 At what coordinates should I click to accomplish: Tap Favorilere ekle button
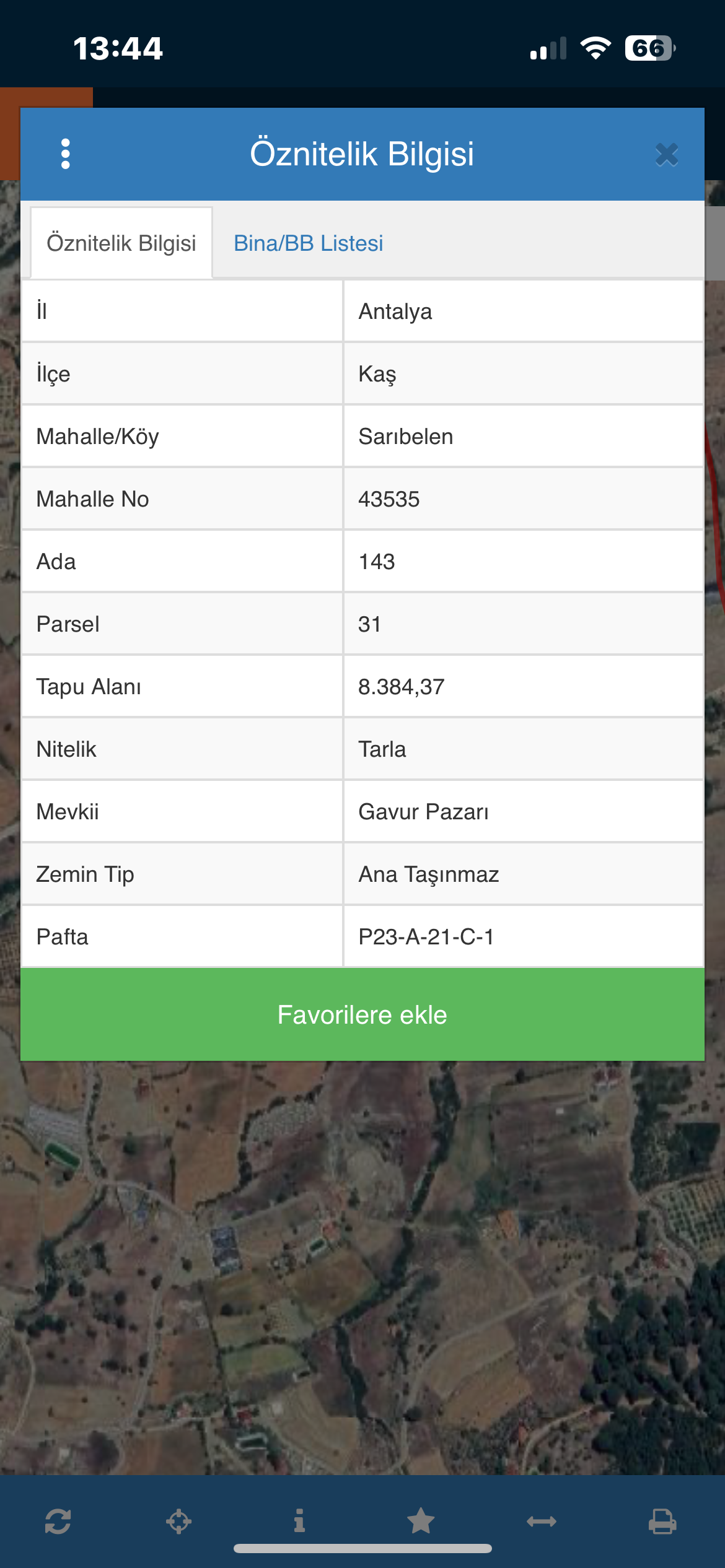tap(362, 1014)
